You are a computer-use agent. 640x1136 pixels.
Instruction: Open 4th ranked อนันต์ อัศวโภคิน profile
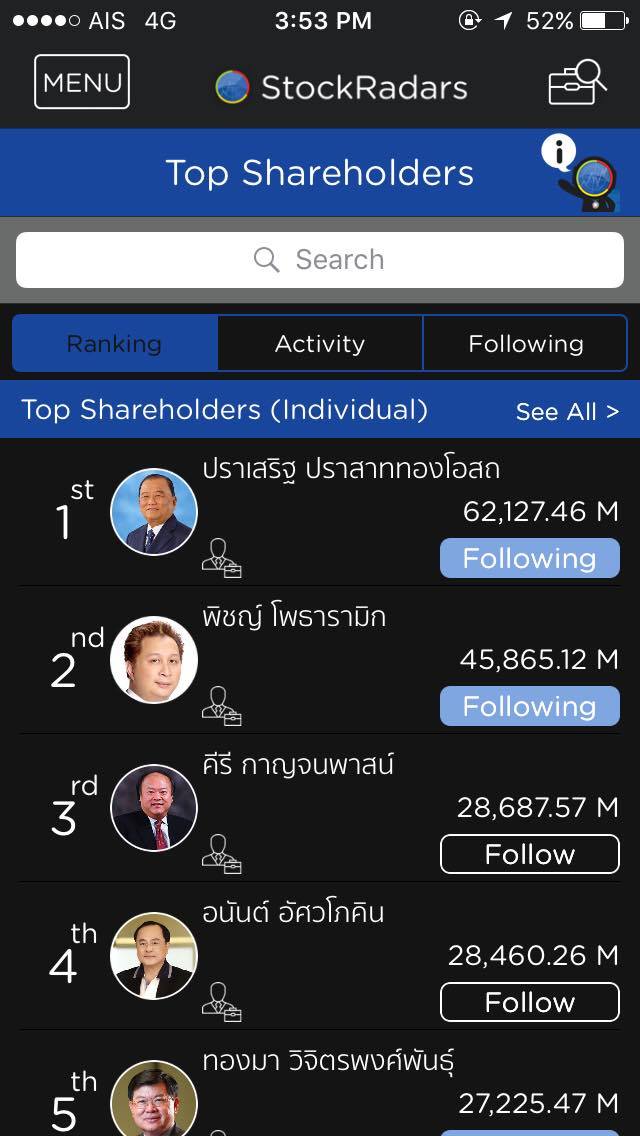coord(154,956)
